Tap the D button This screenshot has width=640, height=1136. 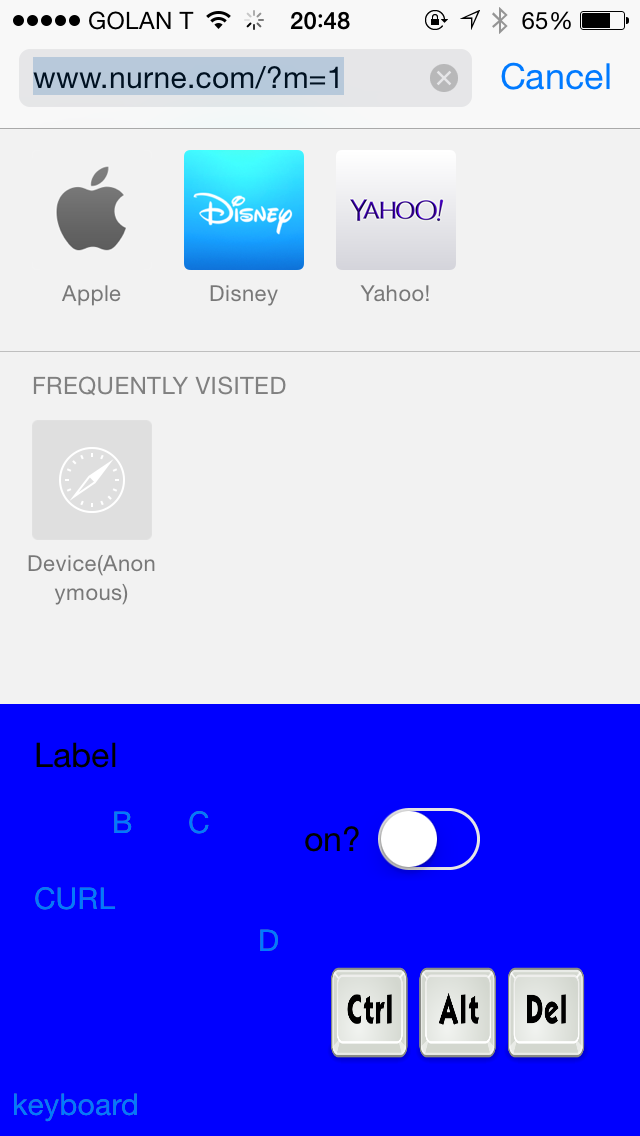click(x=268, y=941)
